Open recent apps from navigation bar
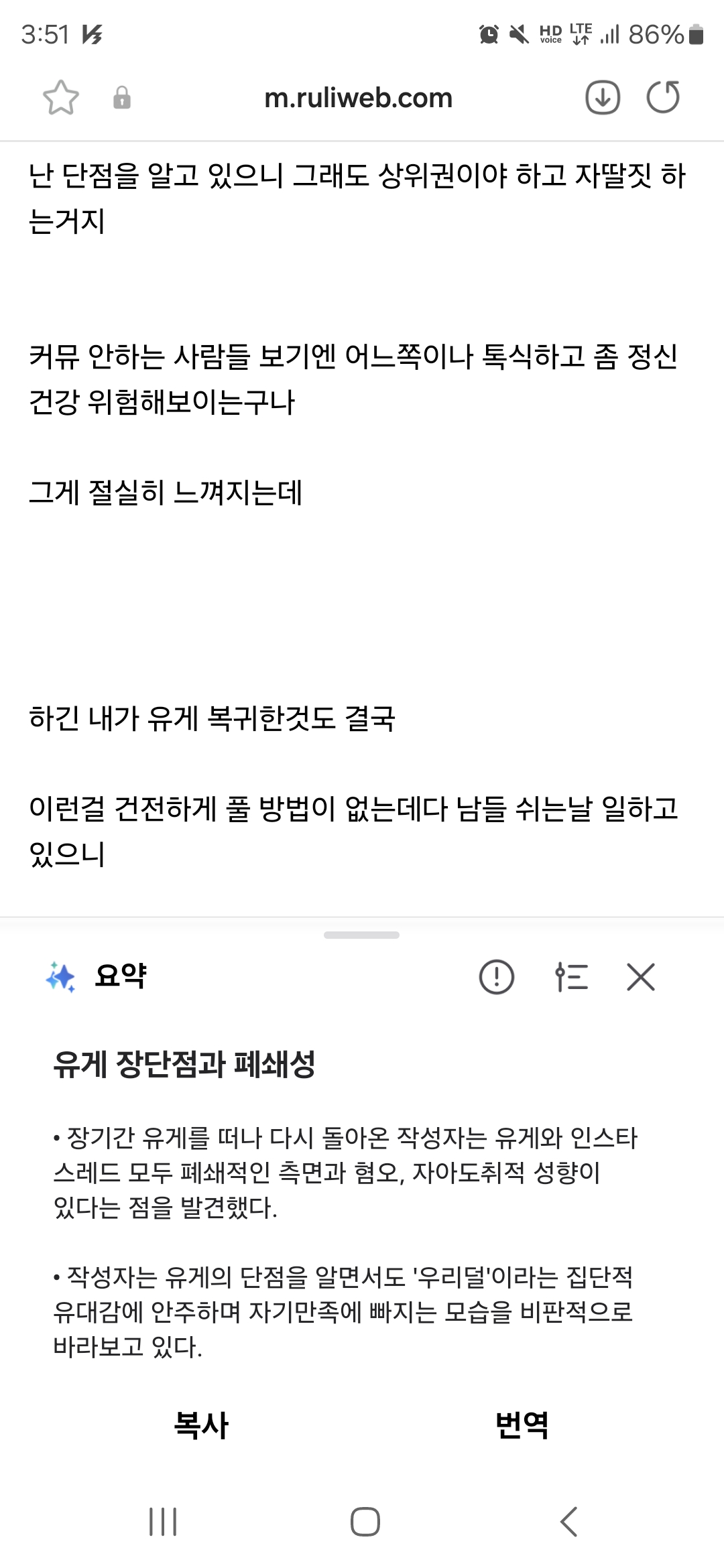This screenshot has width=724, height=1568. (163, 1521)
